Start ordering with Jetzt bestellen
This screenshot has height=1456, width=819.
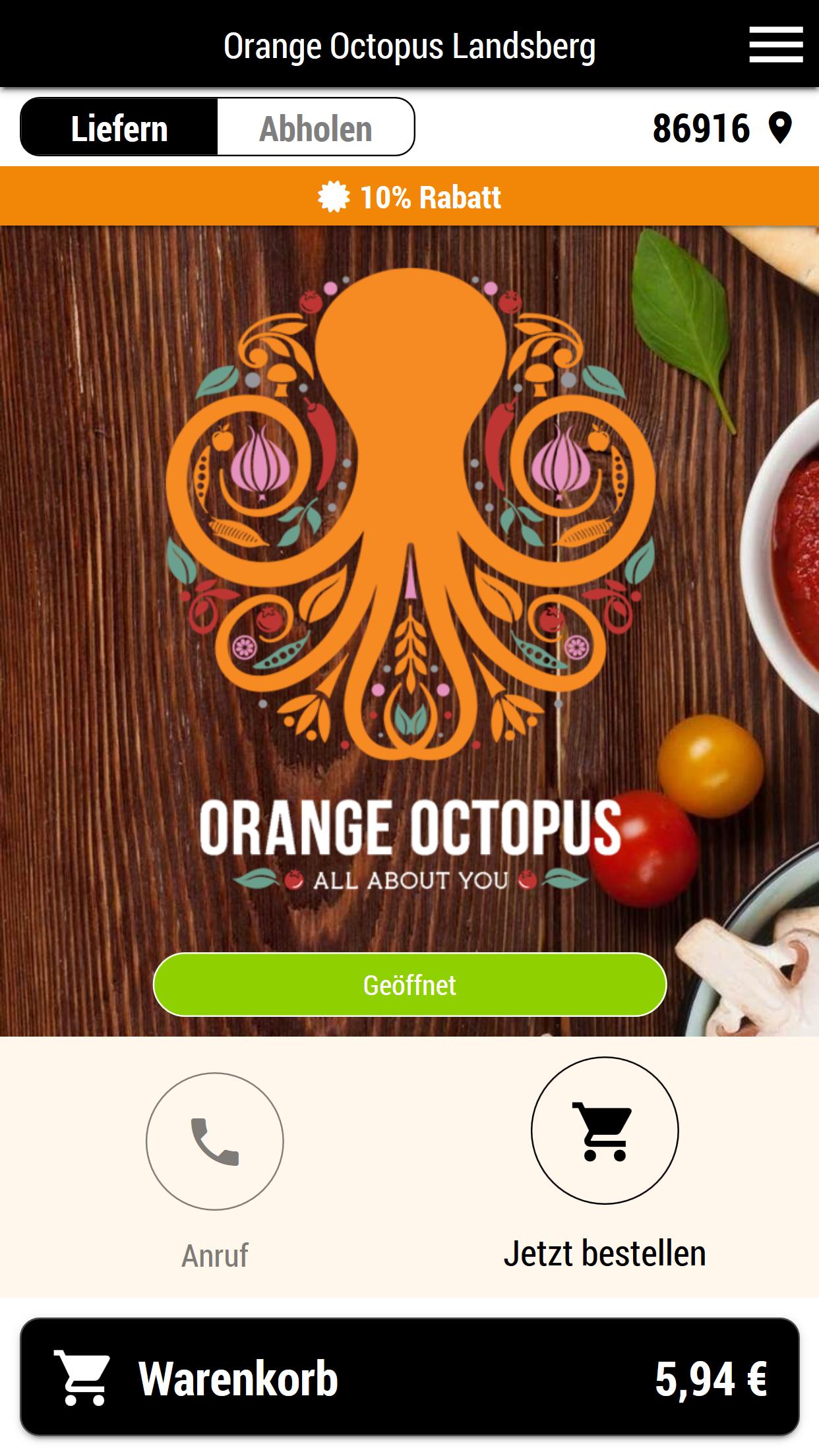point(604,1131)
